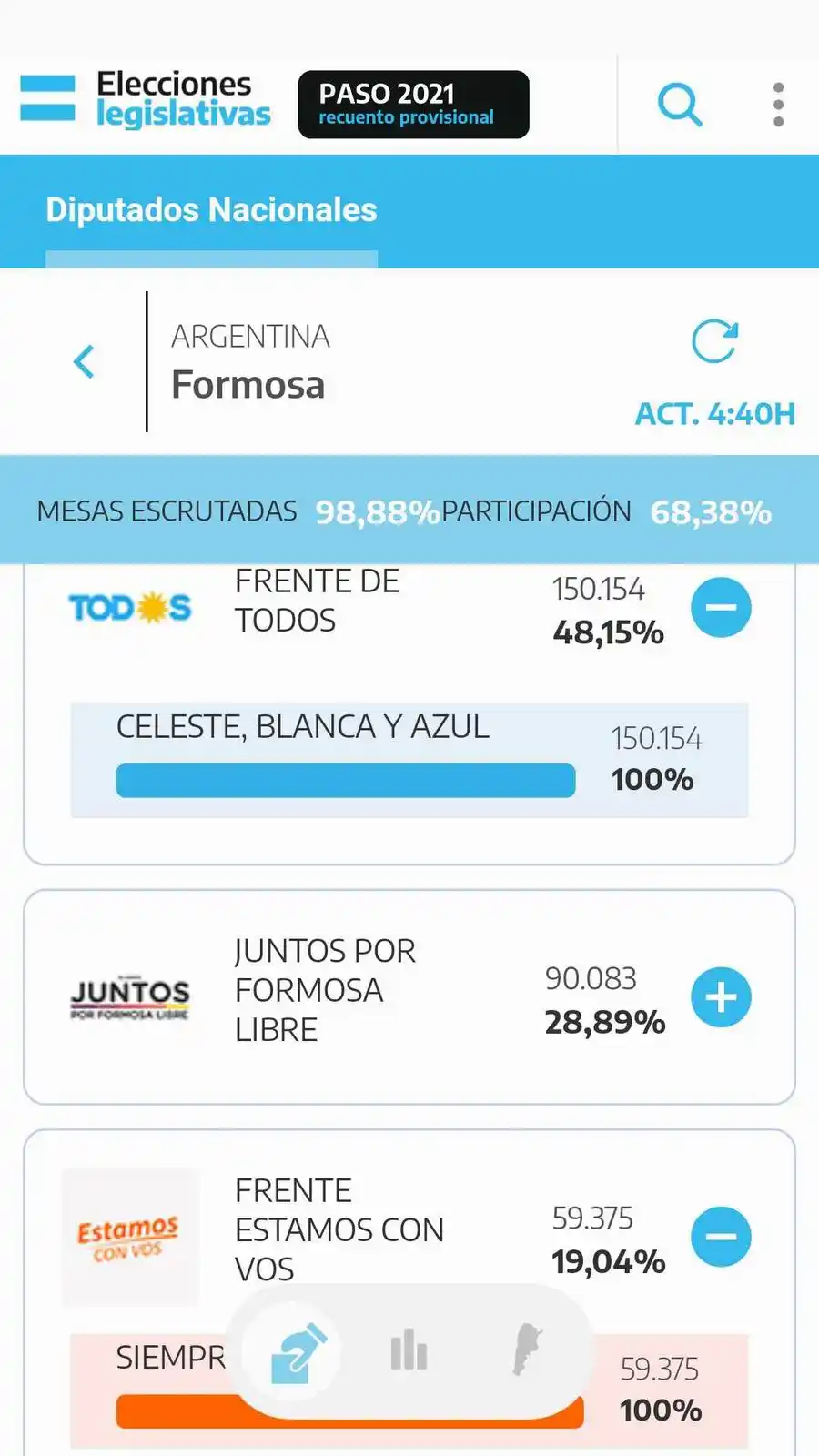
Task: Select the Diputados Nacionales tab
Action: pyautogui.click(x=211, y=210)
